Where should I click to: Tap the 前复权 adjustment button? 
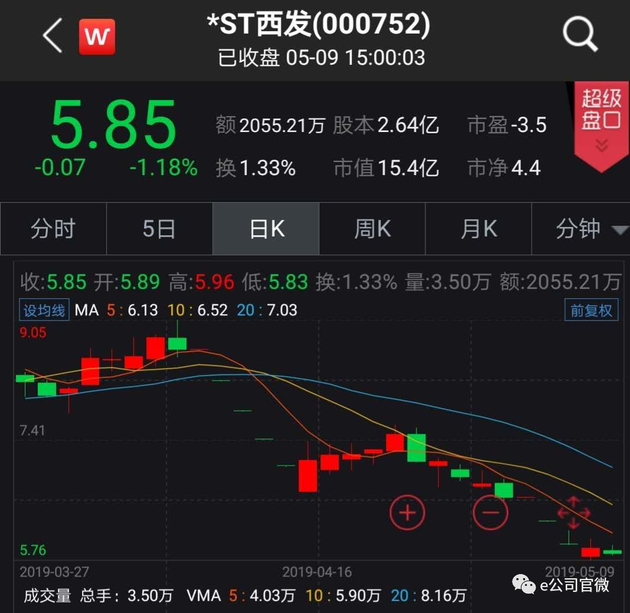tap(590, 311)
